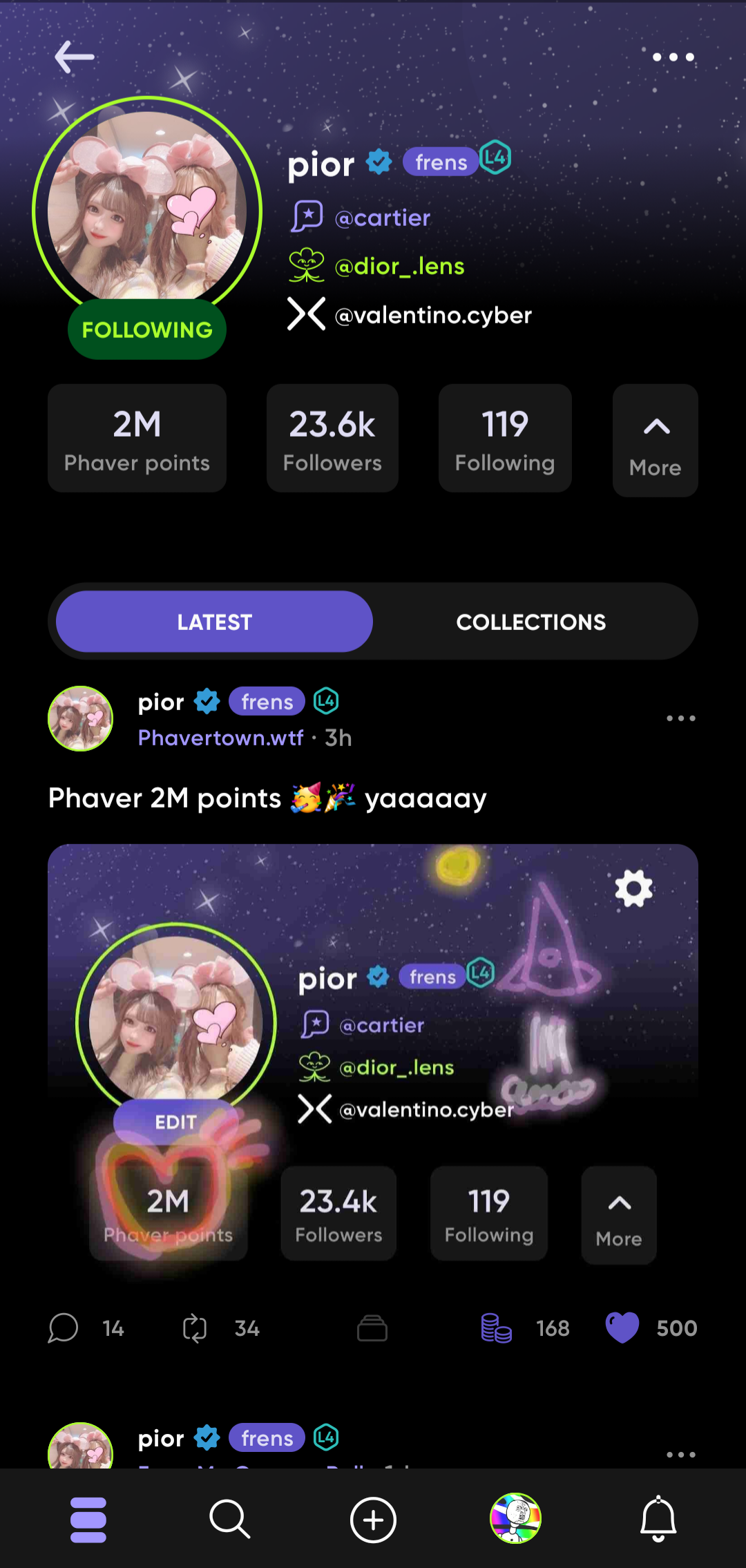Go back using the arrow icon
746x1568 pixels.
pos(75,57)
